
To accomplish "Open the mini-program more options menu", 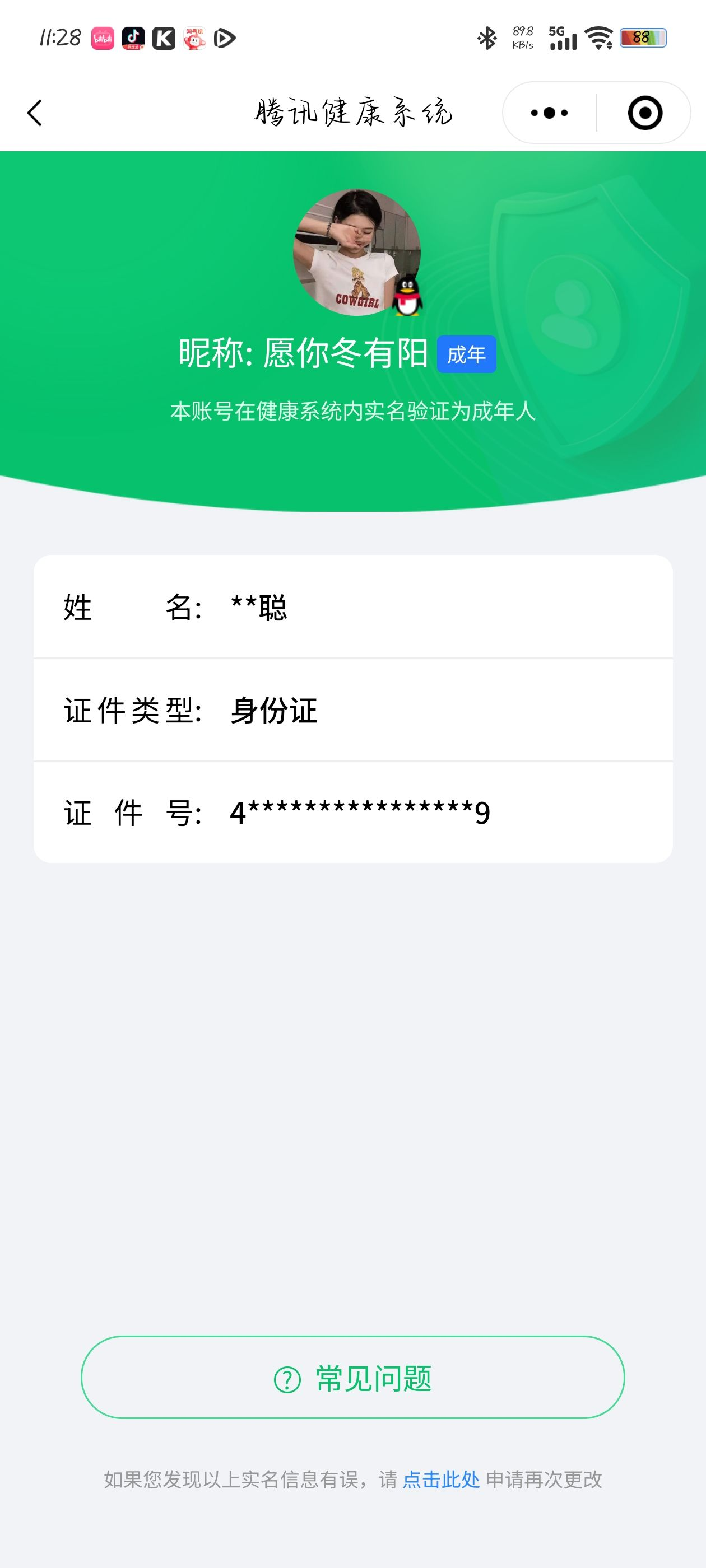I will click(549, 113).
